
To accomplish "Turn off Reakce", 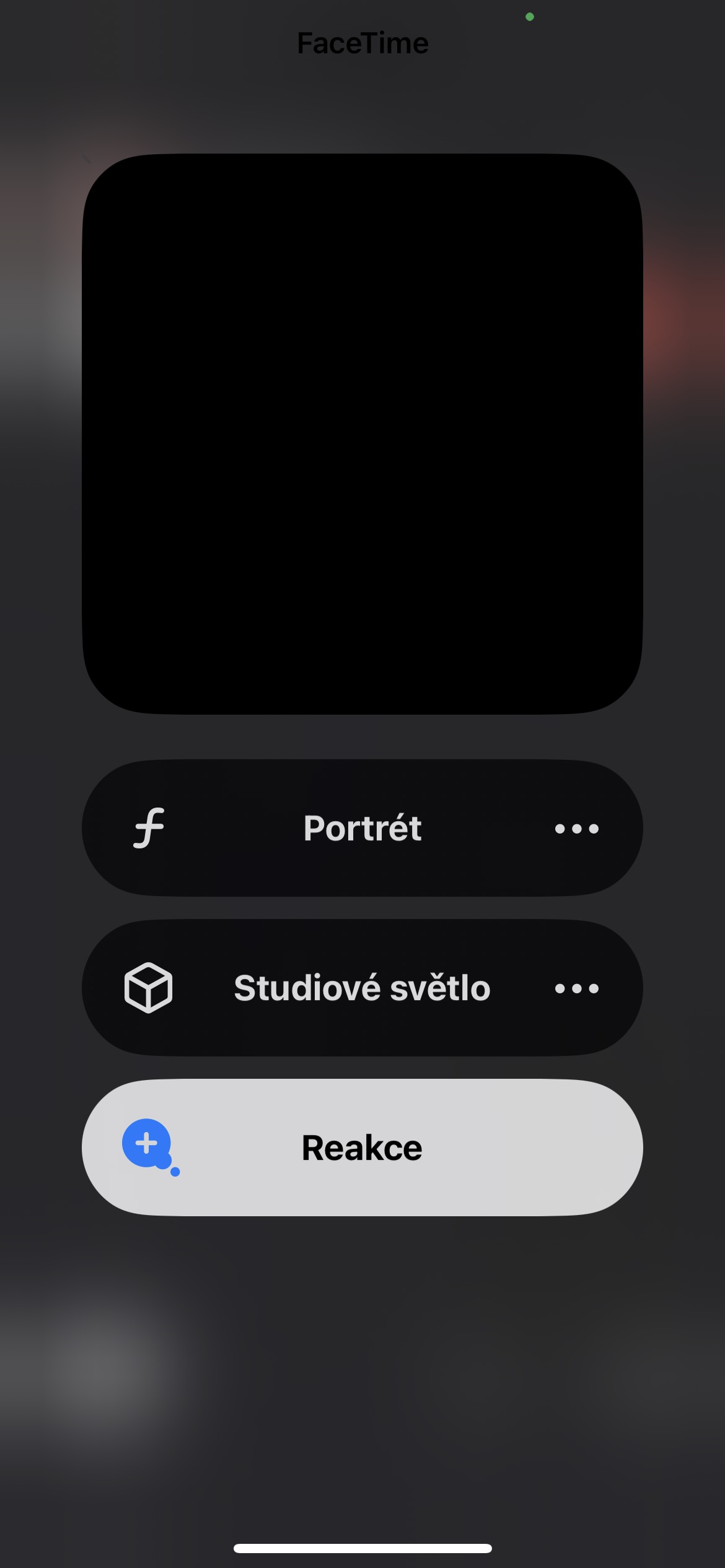I will coord(362,1148).
